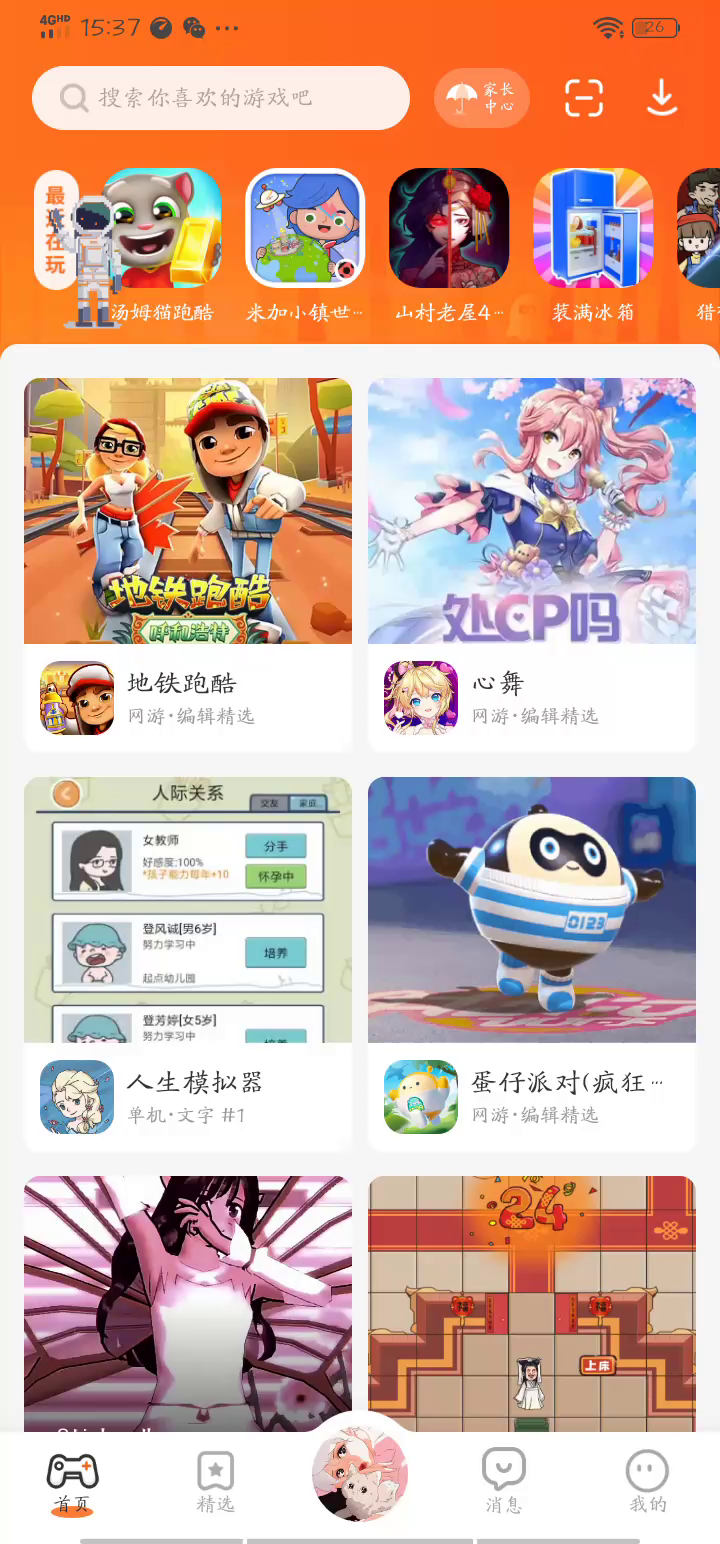720x1544 pixels.
Task: Open the 地铁跑酷 game card
Action: pos(188,565)
